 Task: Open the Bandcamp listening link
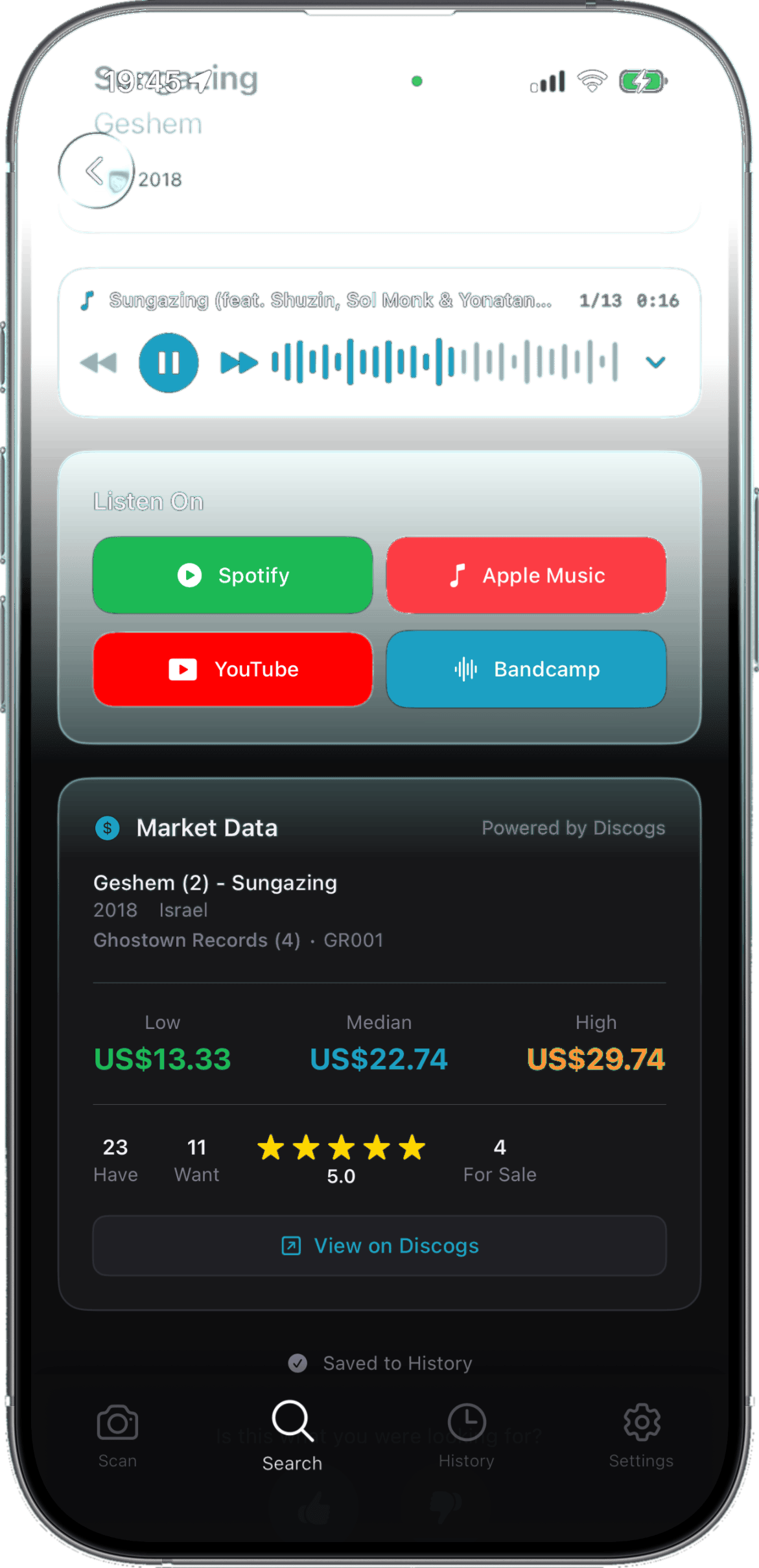pyautogui.click(x=526, y=669)
